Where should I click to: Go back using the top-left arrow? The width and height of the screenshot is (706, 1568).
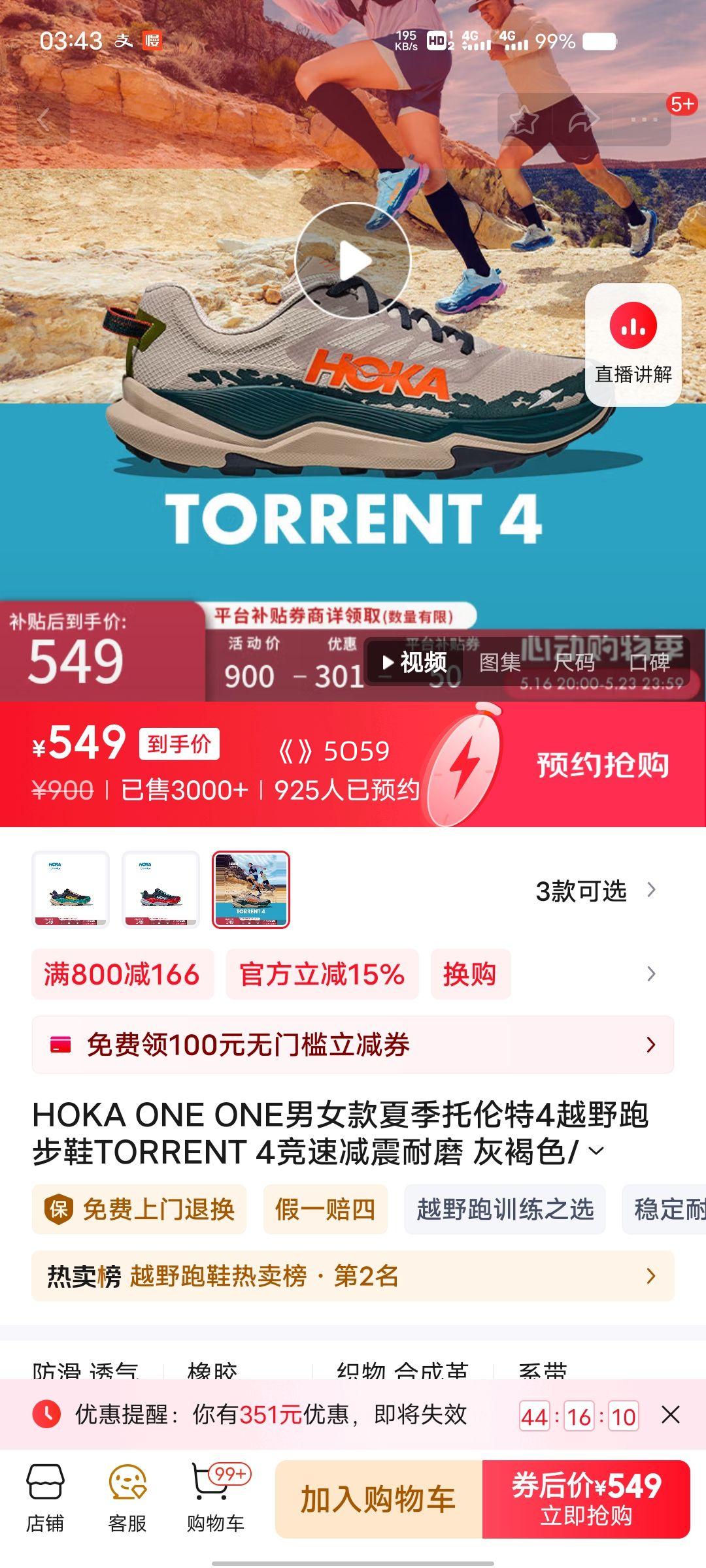[x=43, y=120]
